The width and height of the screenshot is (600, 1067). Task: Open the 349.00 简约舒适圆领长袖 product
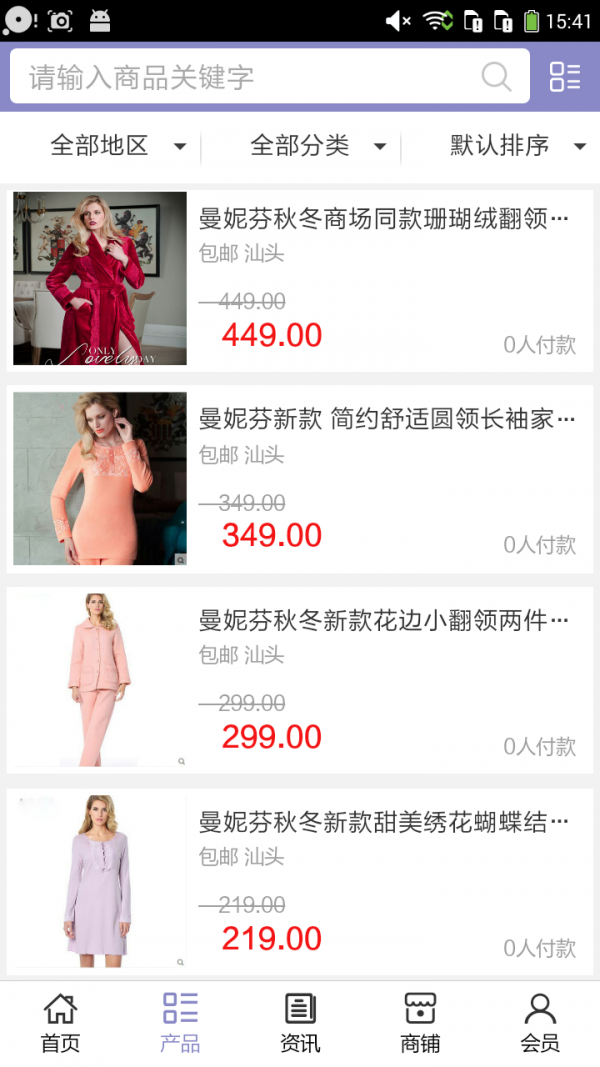pos(300,479)
